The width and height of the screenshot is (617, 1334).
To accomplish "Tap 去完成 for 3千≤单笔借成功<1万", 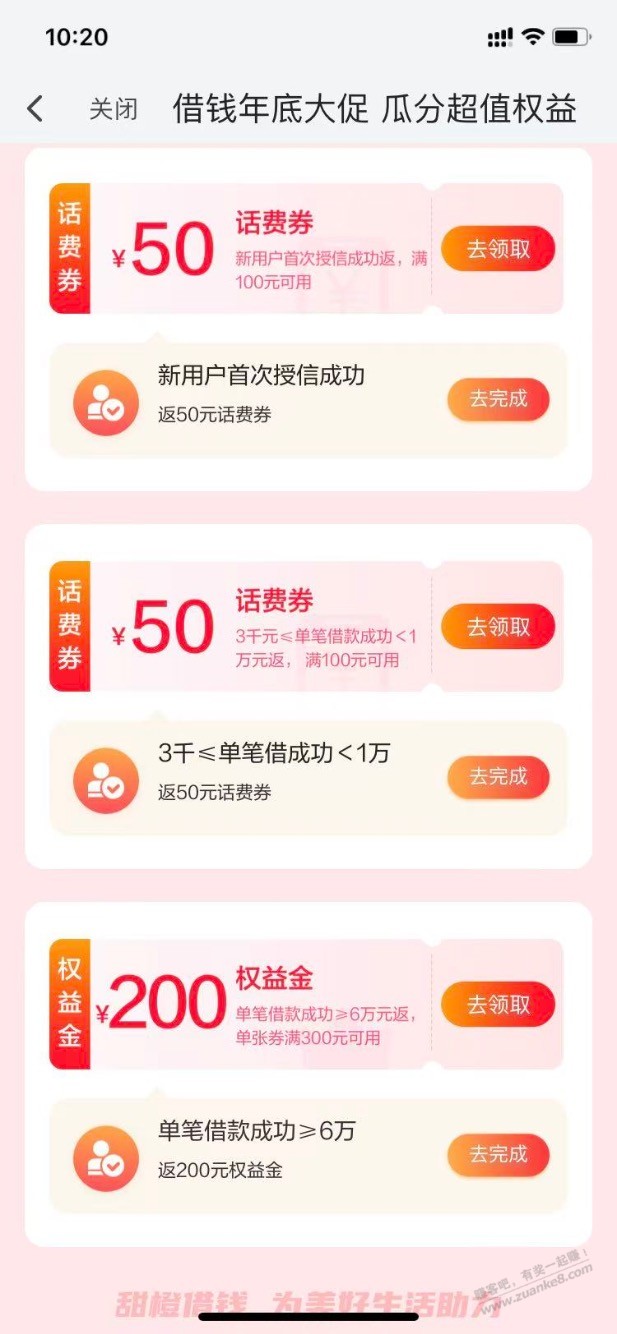I will (x=498, y=777).
